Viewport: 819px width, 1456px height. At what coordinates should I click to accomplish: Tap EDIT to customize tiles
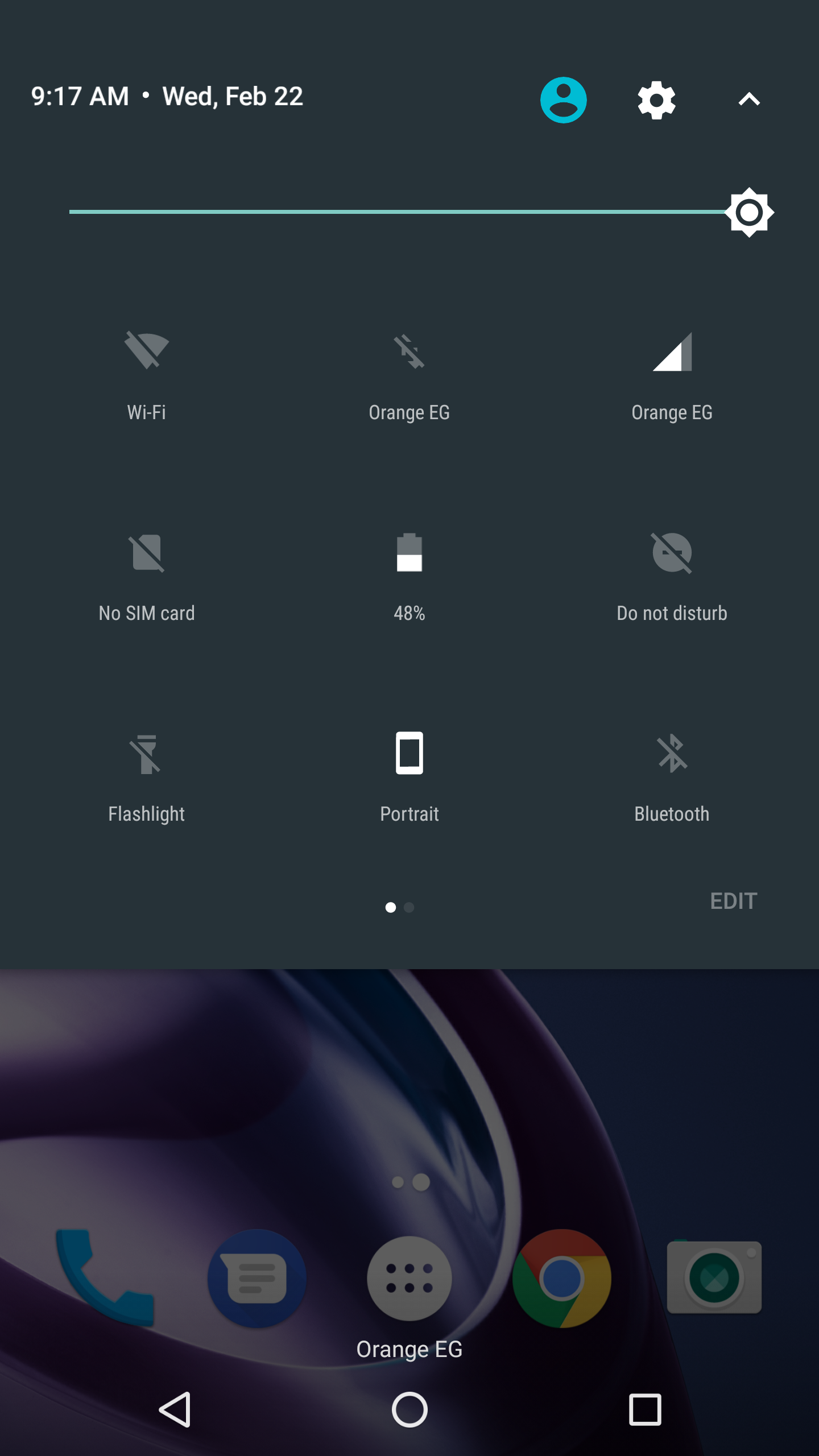(x=733, y=901)
